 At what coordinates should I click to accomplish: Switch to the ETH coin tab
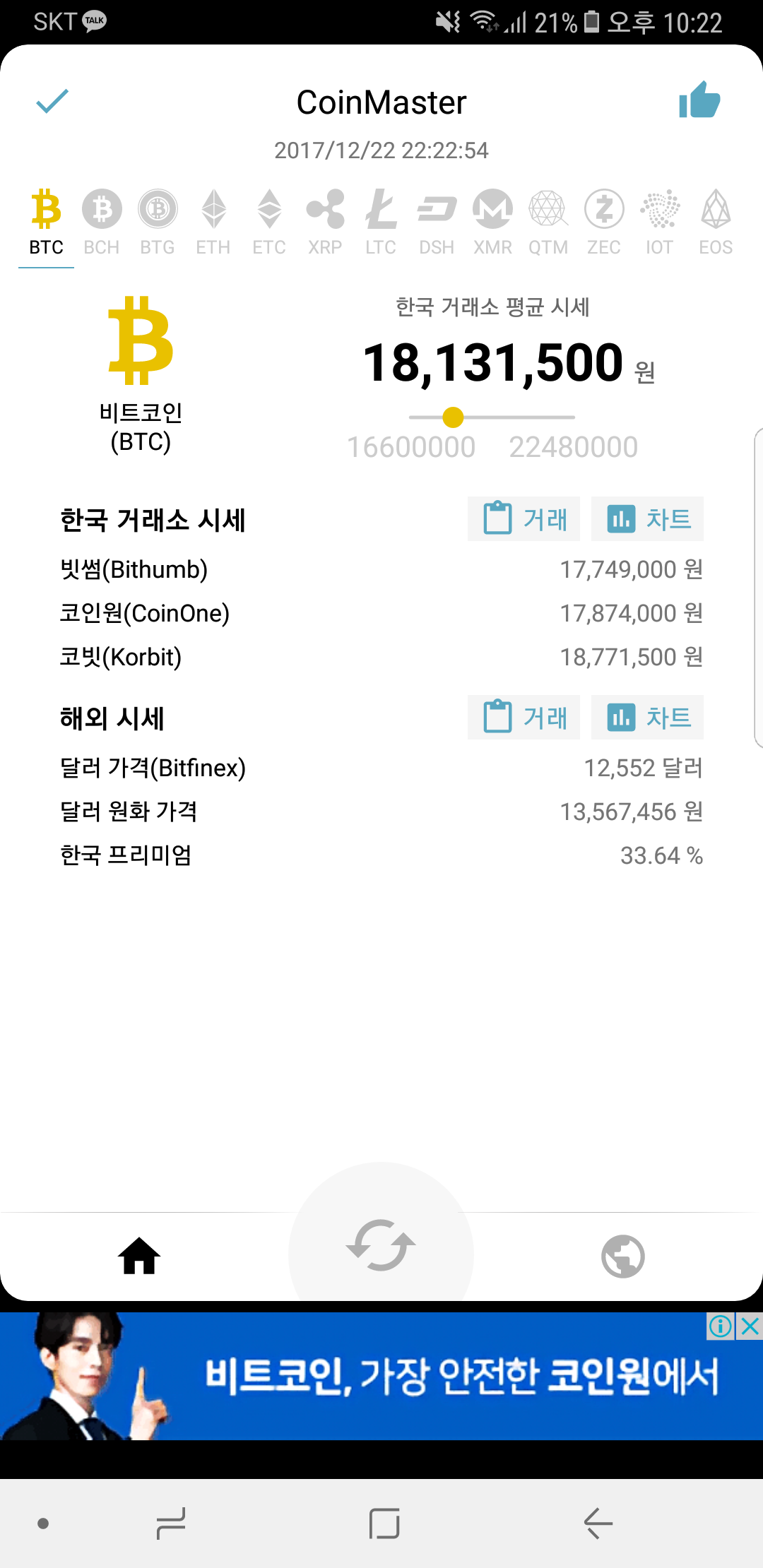tap(213, 219)
